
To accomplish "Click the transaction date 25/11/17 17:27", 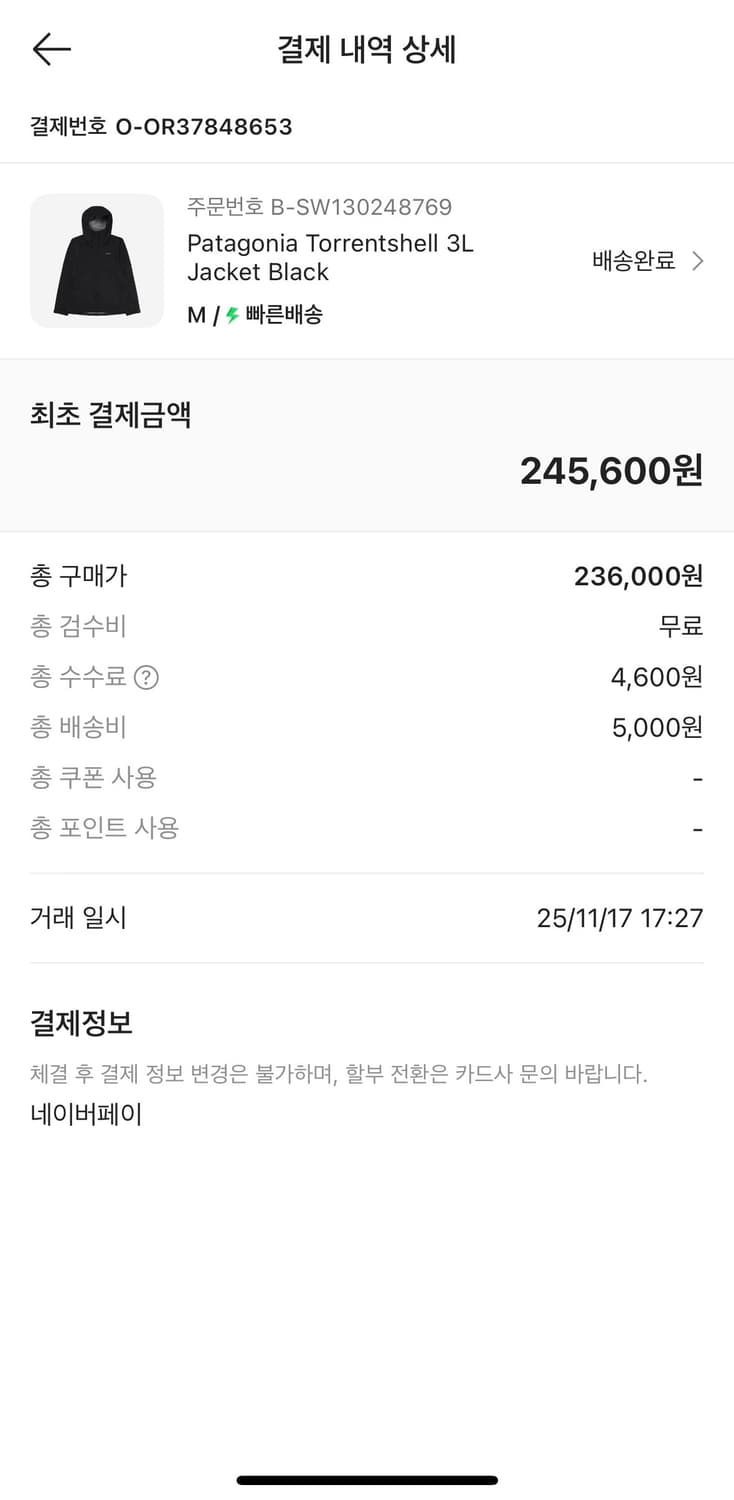I will point(618,918).
